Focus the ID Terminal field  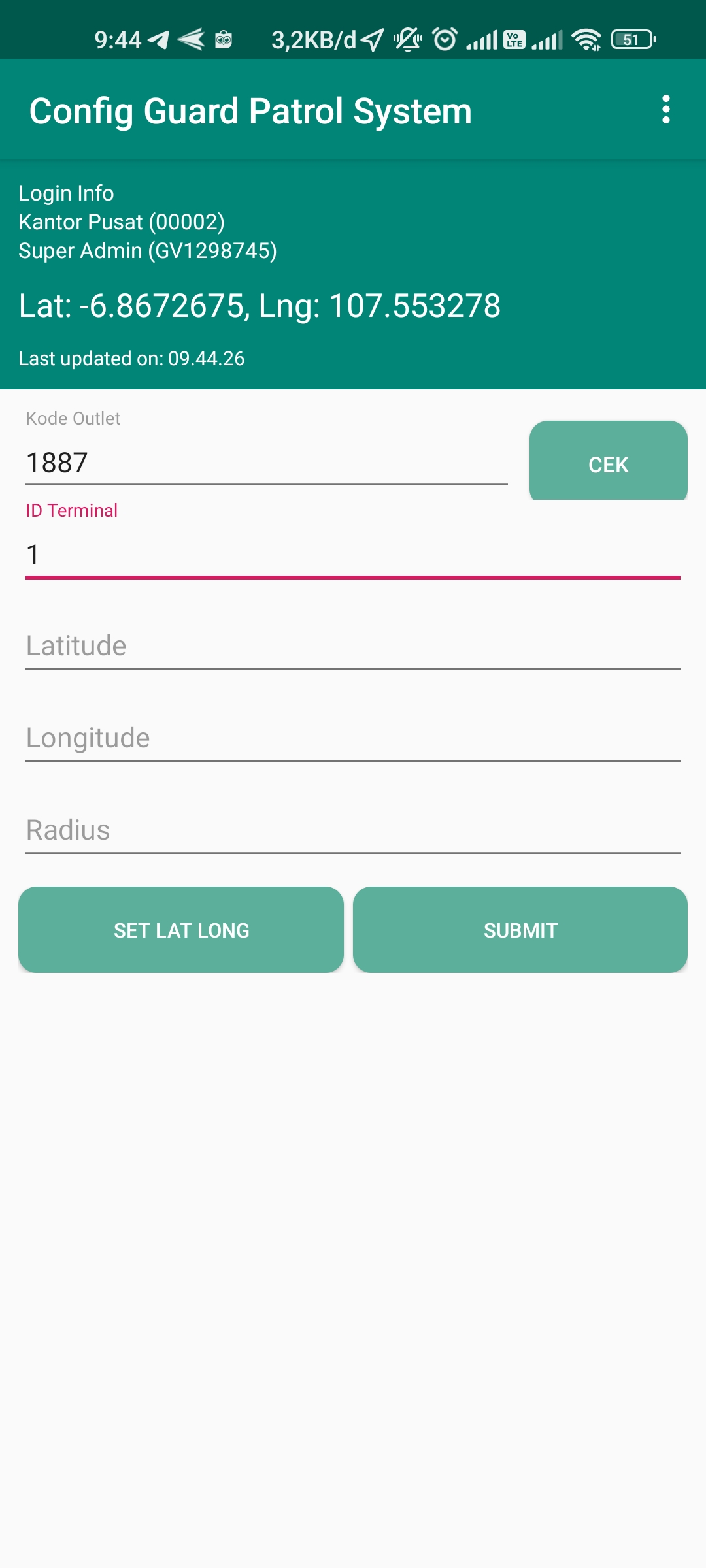pyautogui.click(x=352, y=555)
